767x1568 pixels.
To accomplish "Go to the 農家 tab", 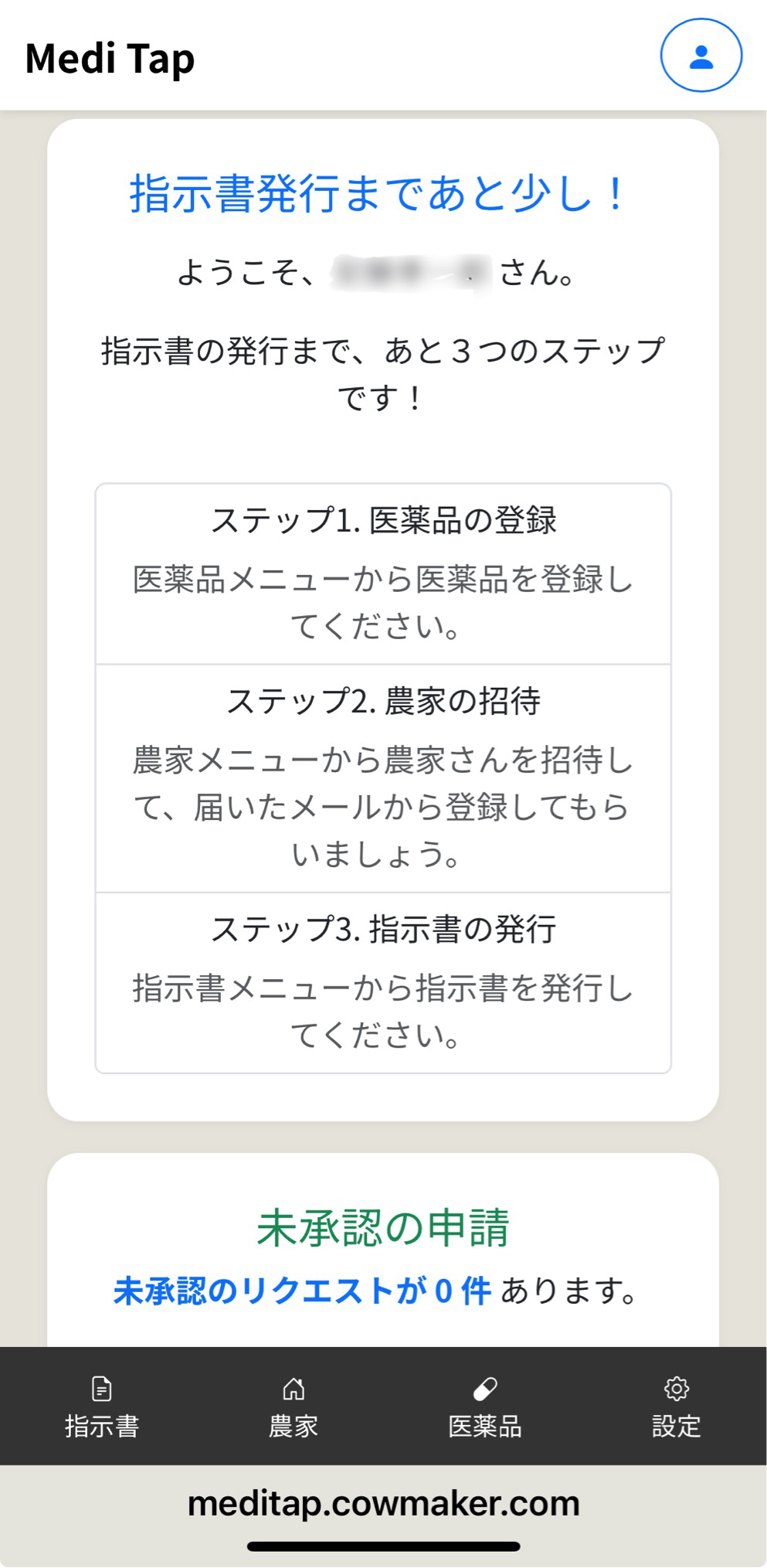I will (294, 1406).
